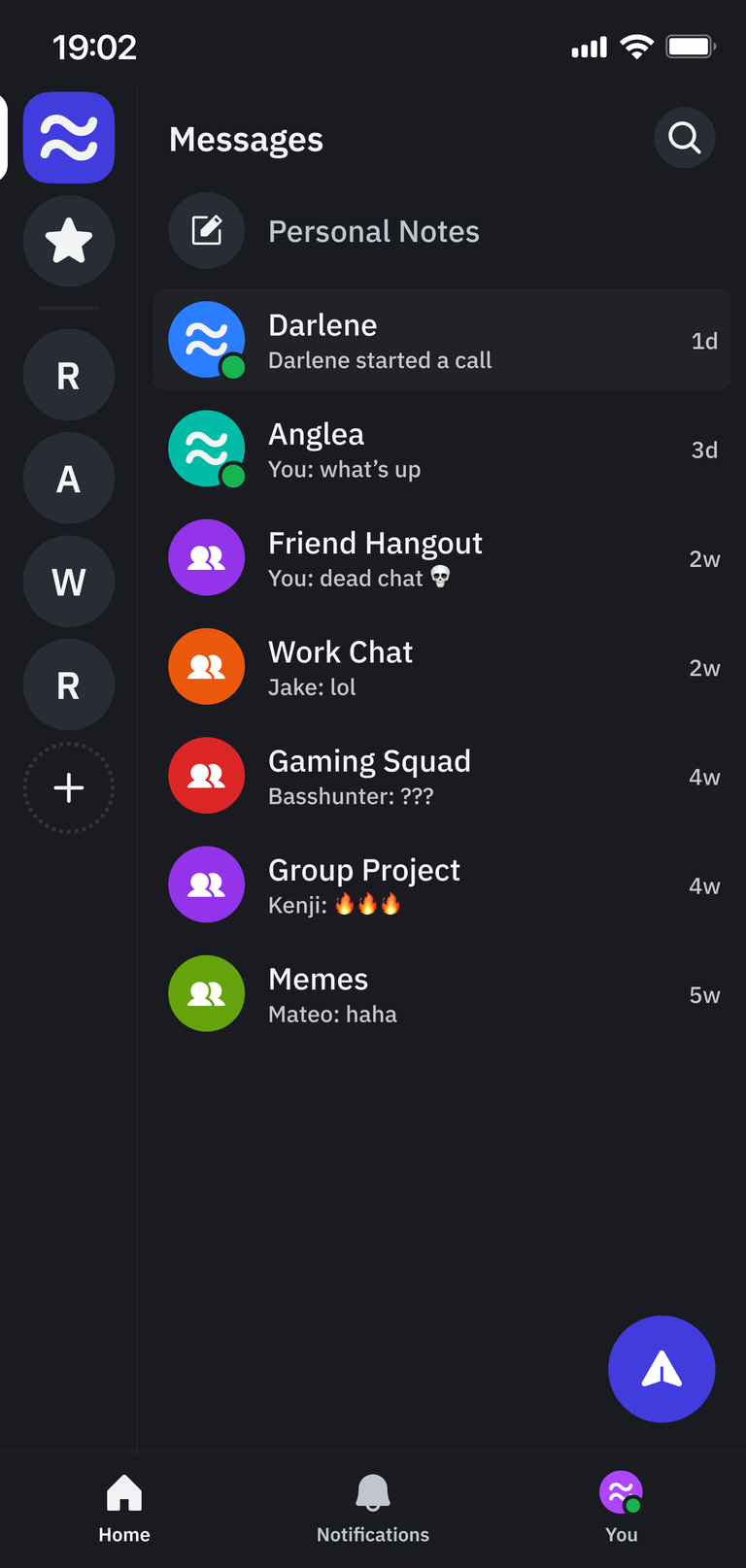Open the new message floating action button

661,1369
